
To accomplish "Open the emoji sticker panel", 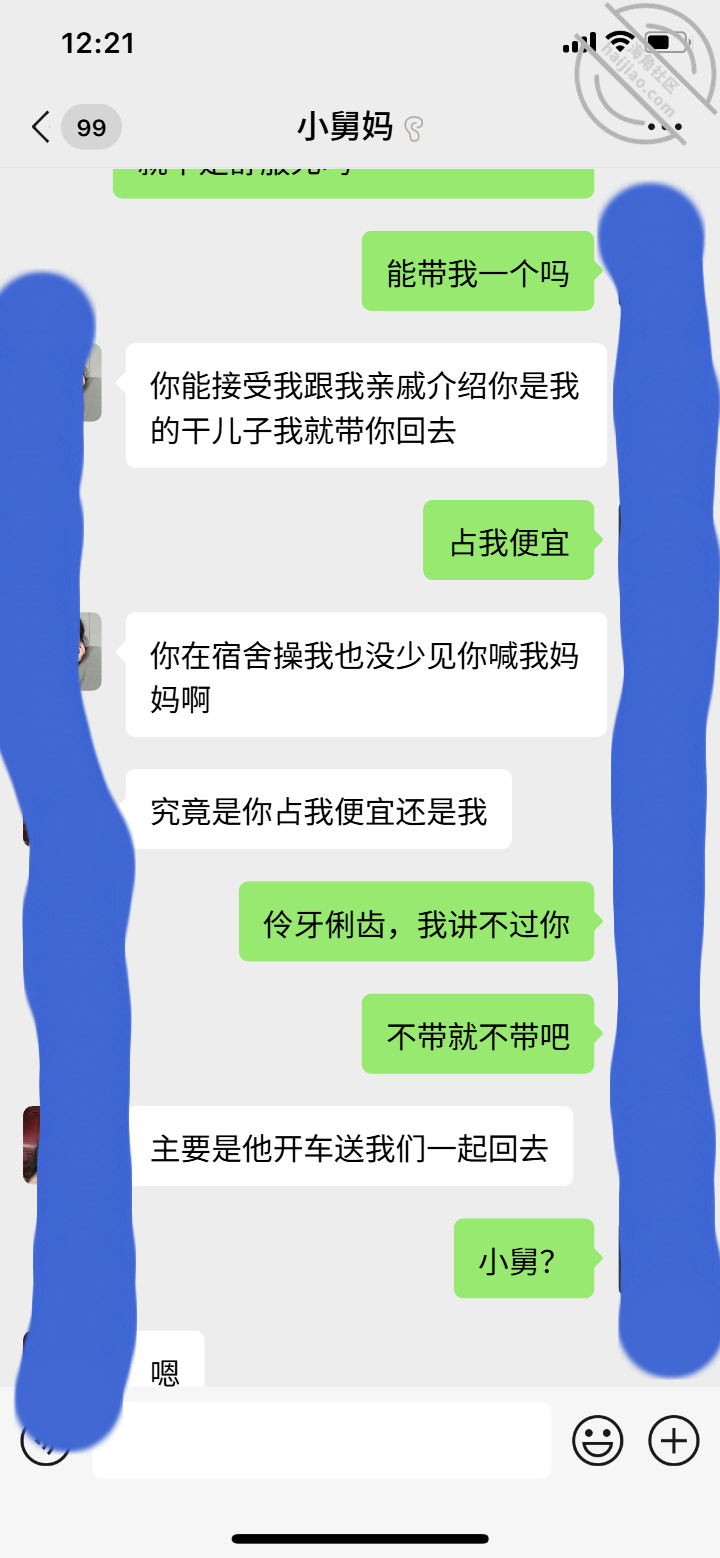I will [598, 1441].
